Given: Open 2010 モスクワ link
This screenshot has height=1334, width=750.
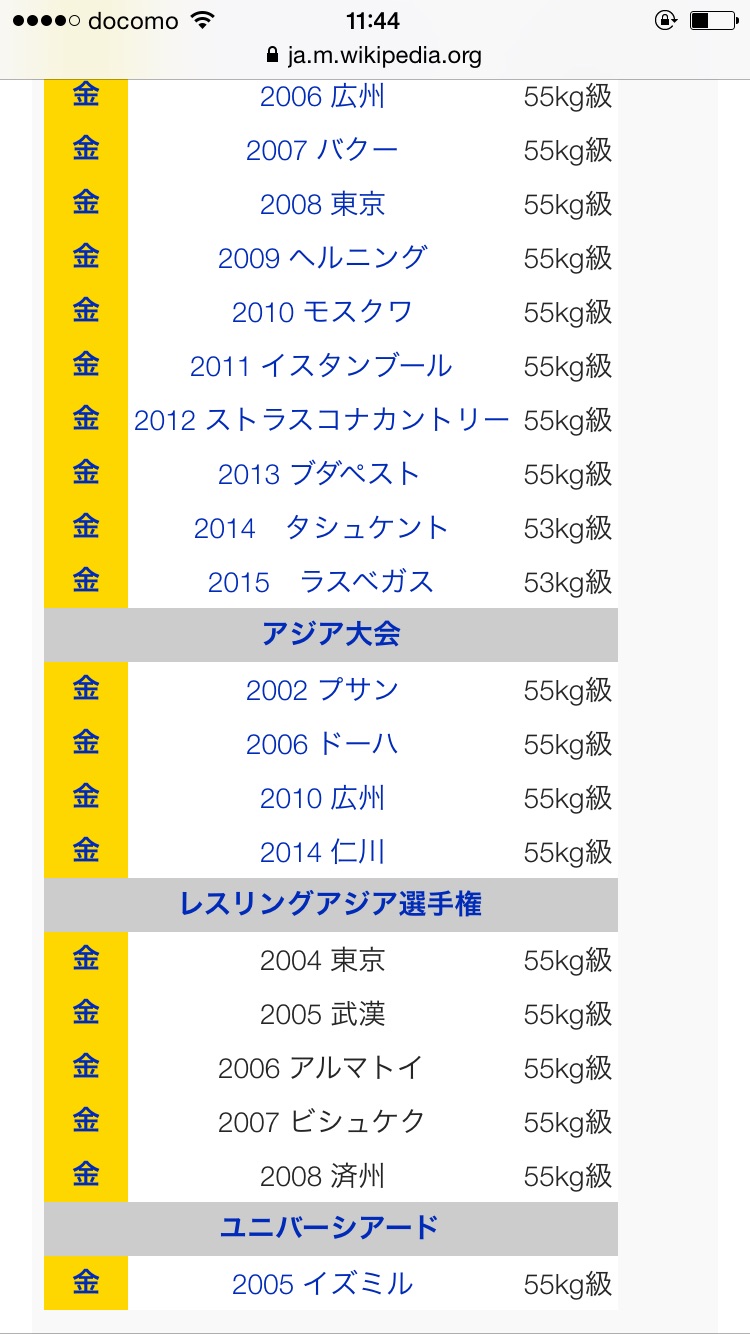Looking at the screenshot, I should coord(322,313).
